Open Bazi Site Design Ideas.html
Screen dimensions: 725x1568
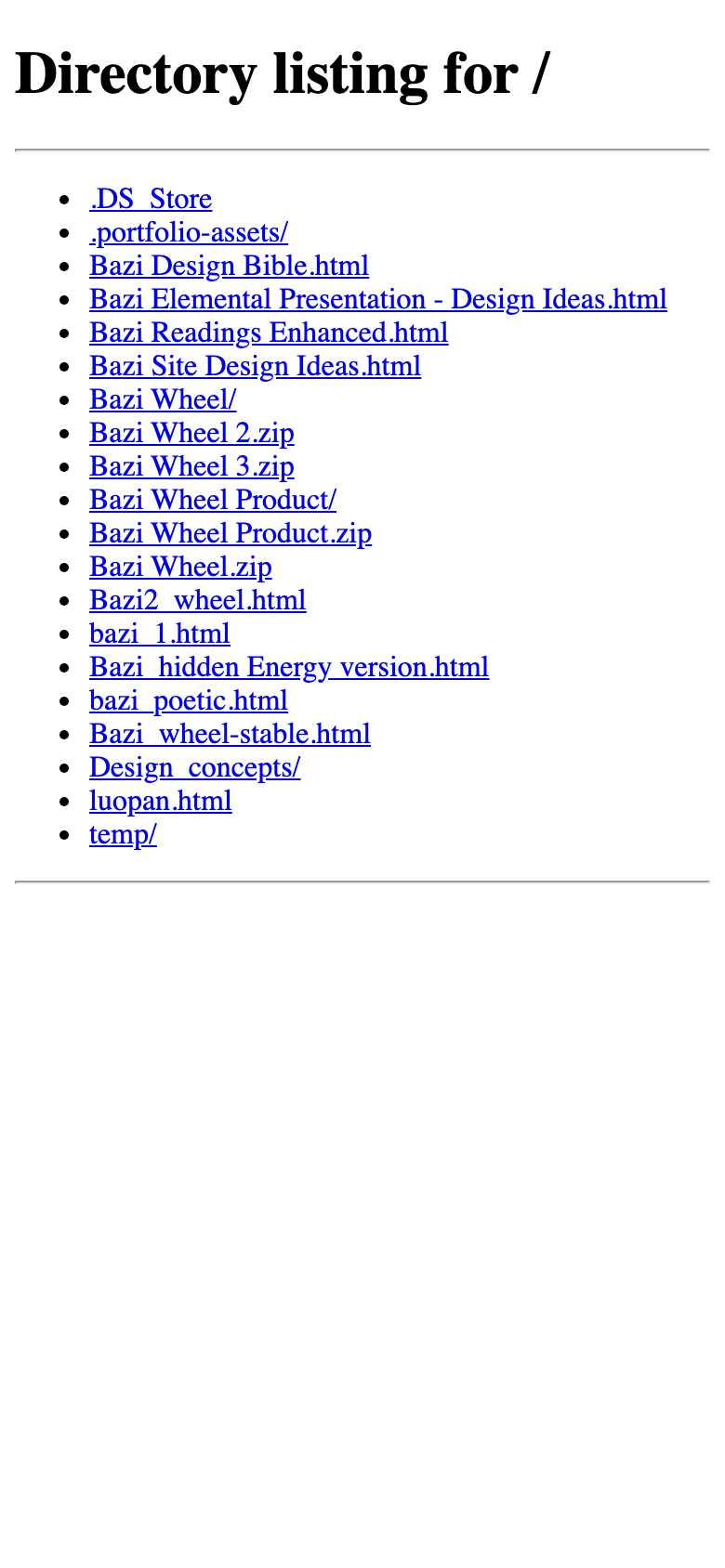coord(255,366)
